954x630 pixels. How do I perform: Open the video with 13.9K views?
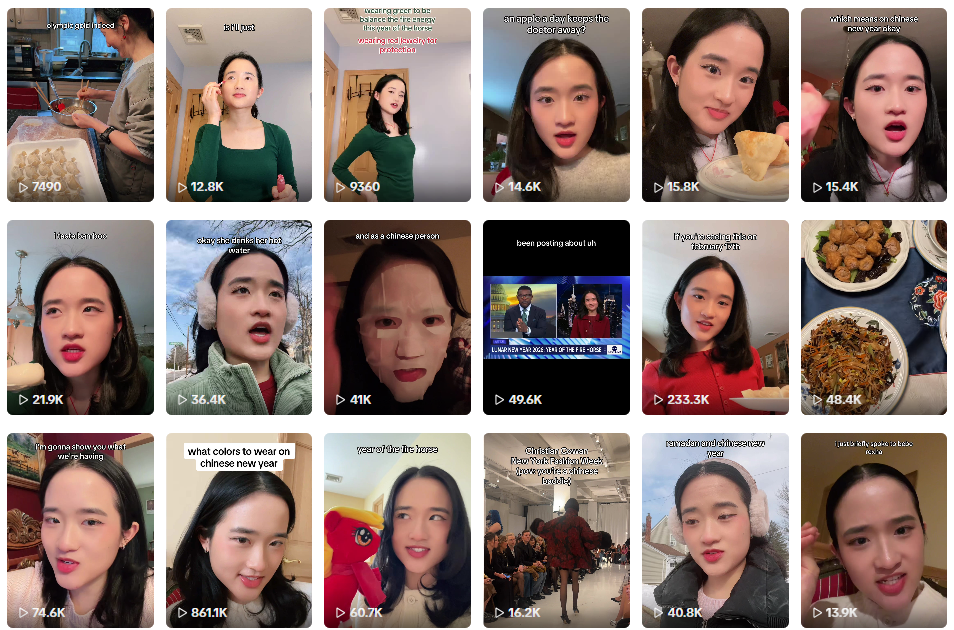(873, 530)
